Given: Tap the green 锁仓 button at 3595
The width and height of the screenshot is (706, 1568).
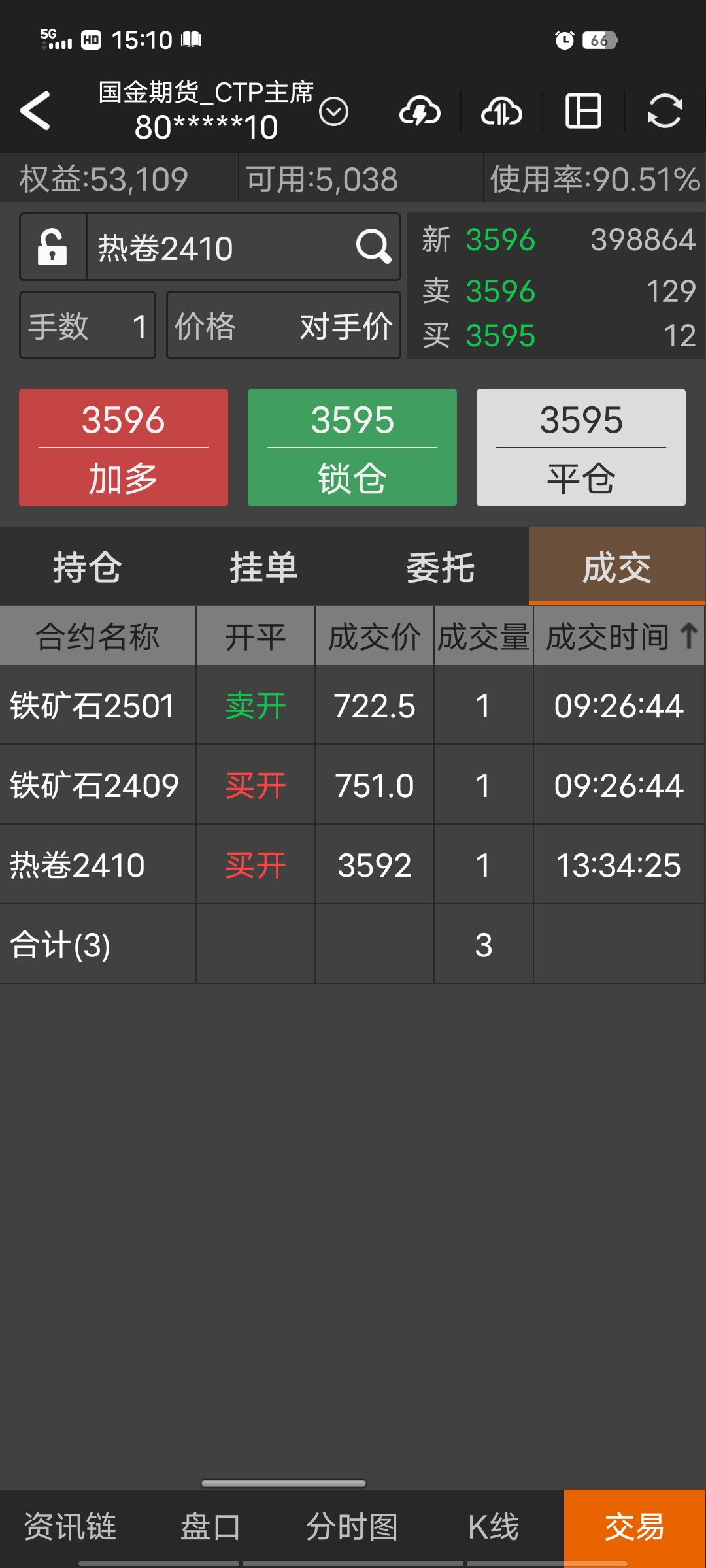Looking at the screenshot, I should pyautogui.click(x=352, y=448).
